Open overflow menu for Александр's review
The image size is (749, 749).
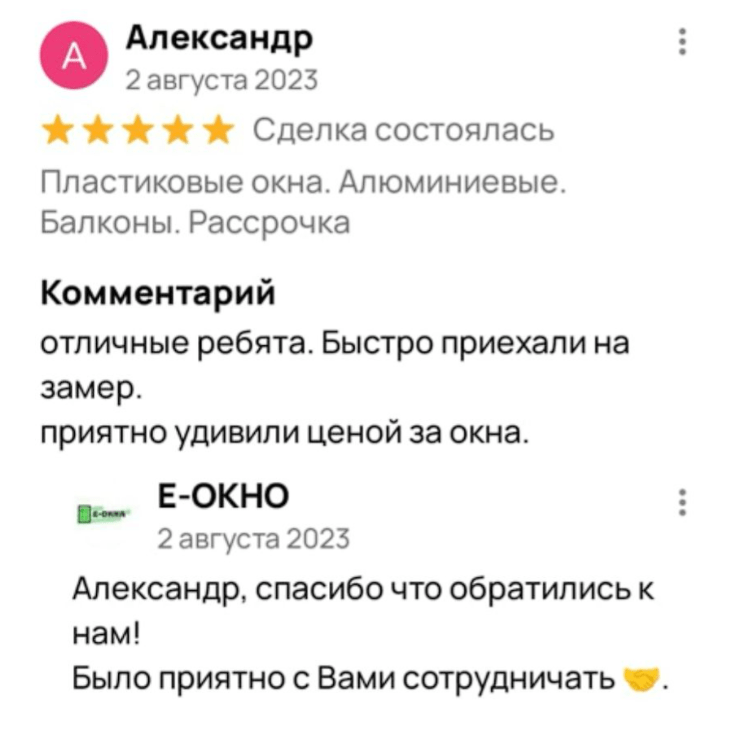682,44
